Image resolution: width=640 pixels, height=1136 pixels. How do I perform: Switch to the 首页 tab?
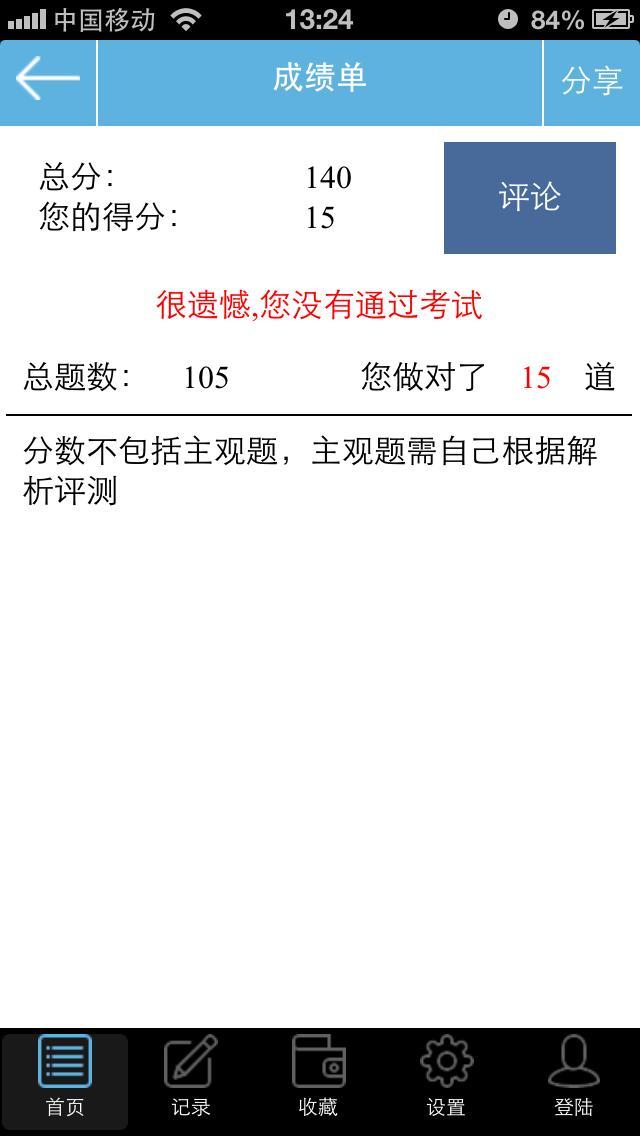point(65,1078)
